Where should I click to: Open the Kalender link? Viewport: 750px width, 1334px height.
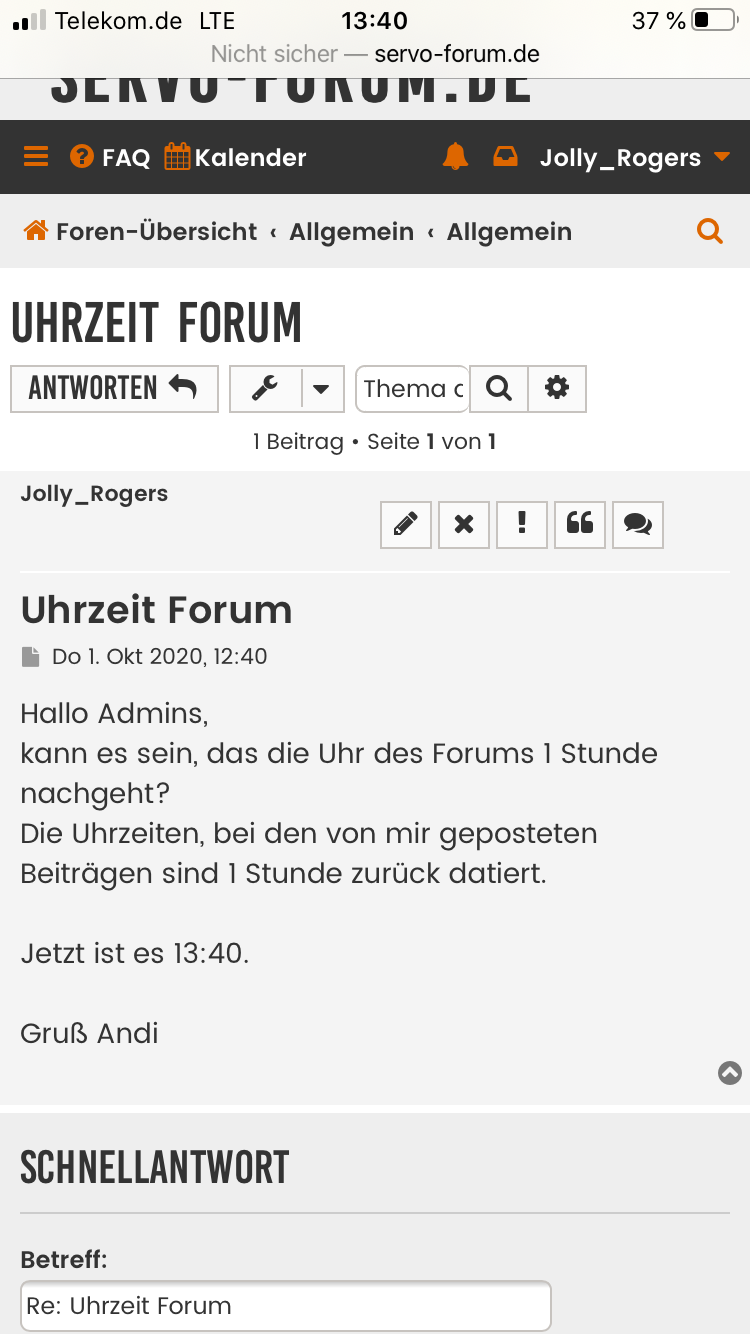click(x=236, y=157)
